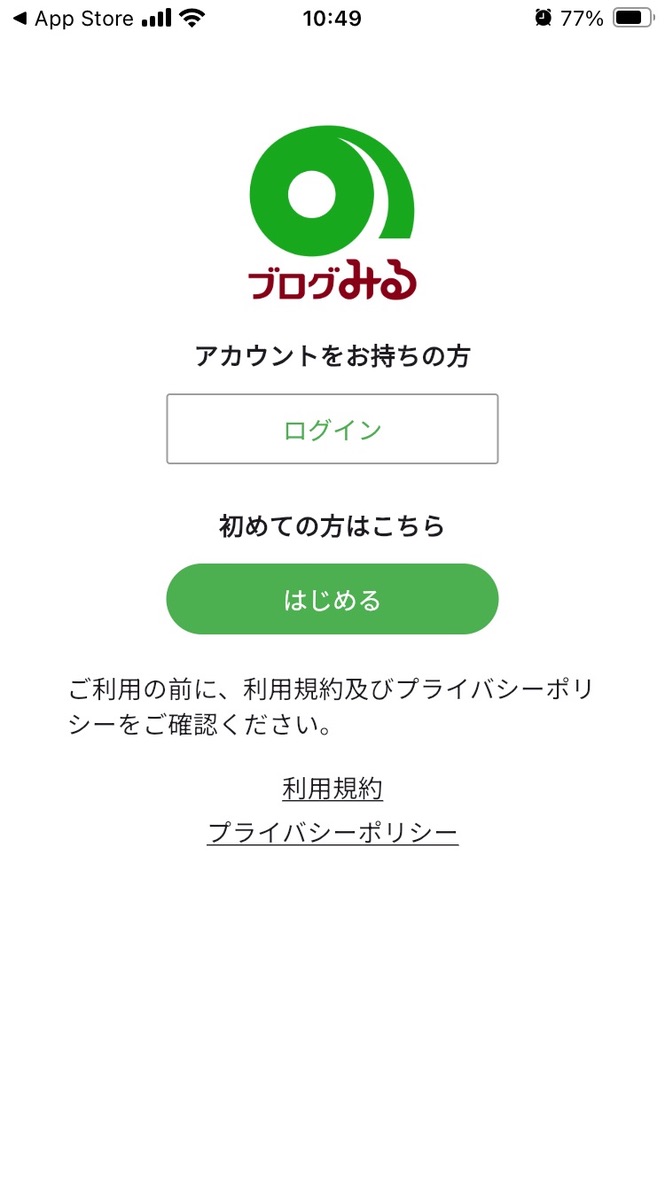Start with the はじめる button
Screen dimensions: 665x1182
(x=332, y=599)
